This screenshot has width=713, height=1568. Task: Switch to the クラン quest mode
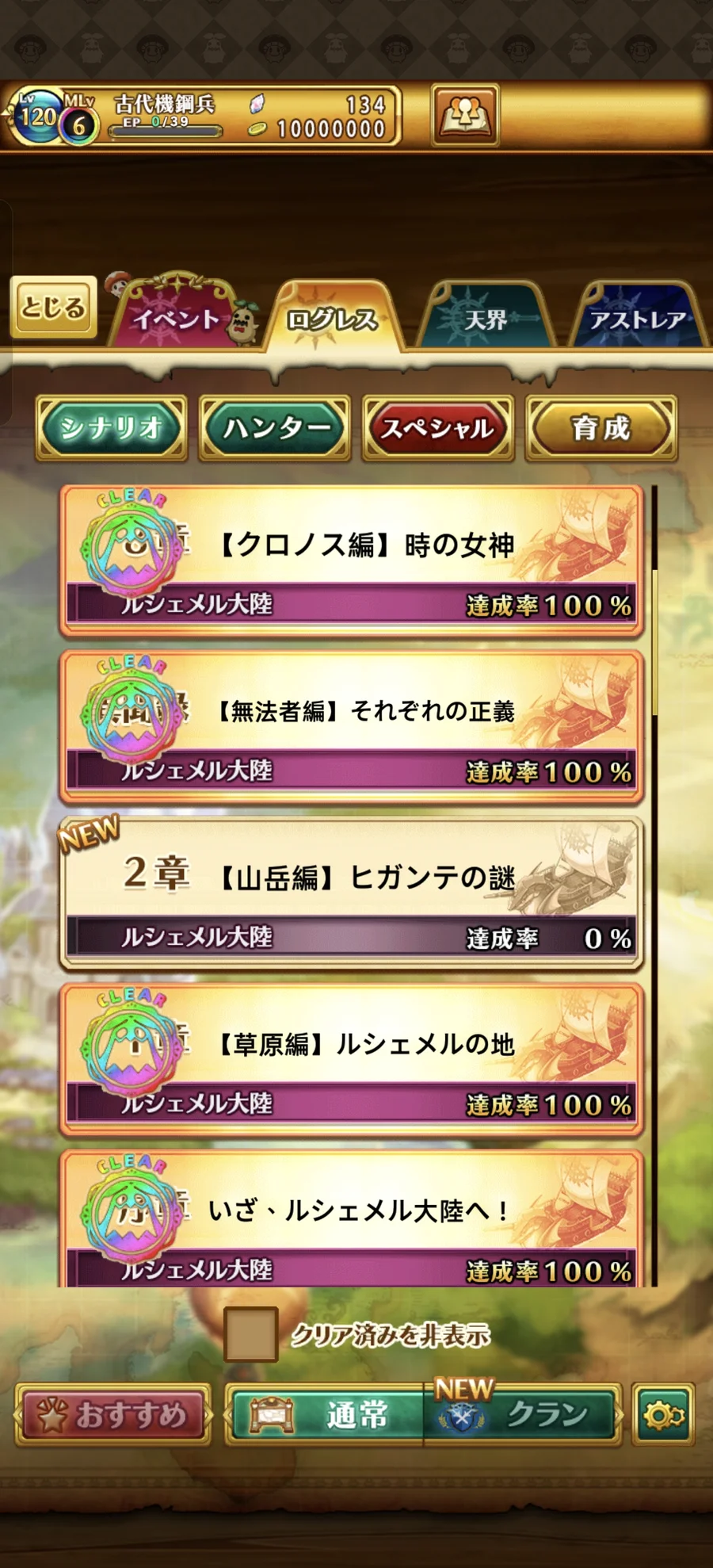[x=523, y=1415]
